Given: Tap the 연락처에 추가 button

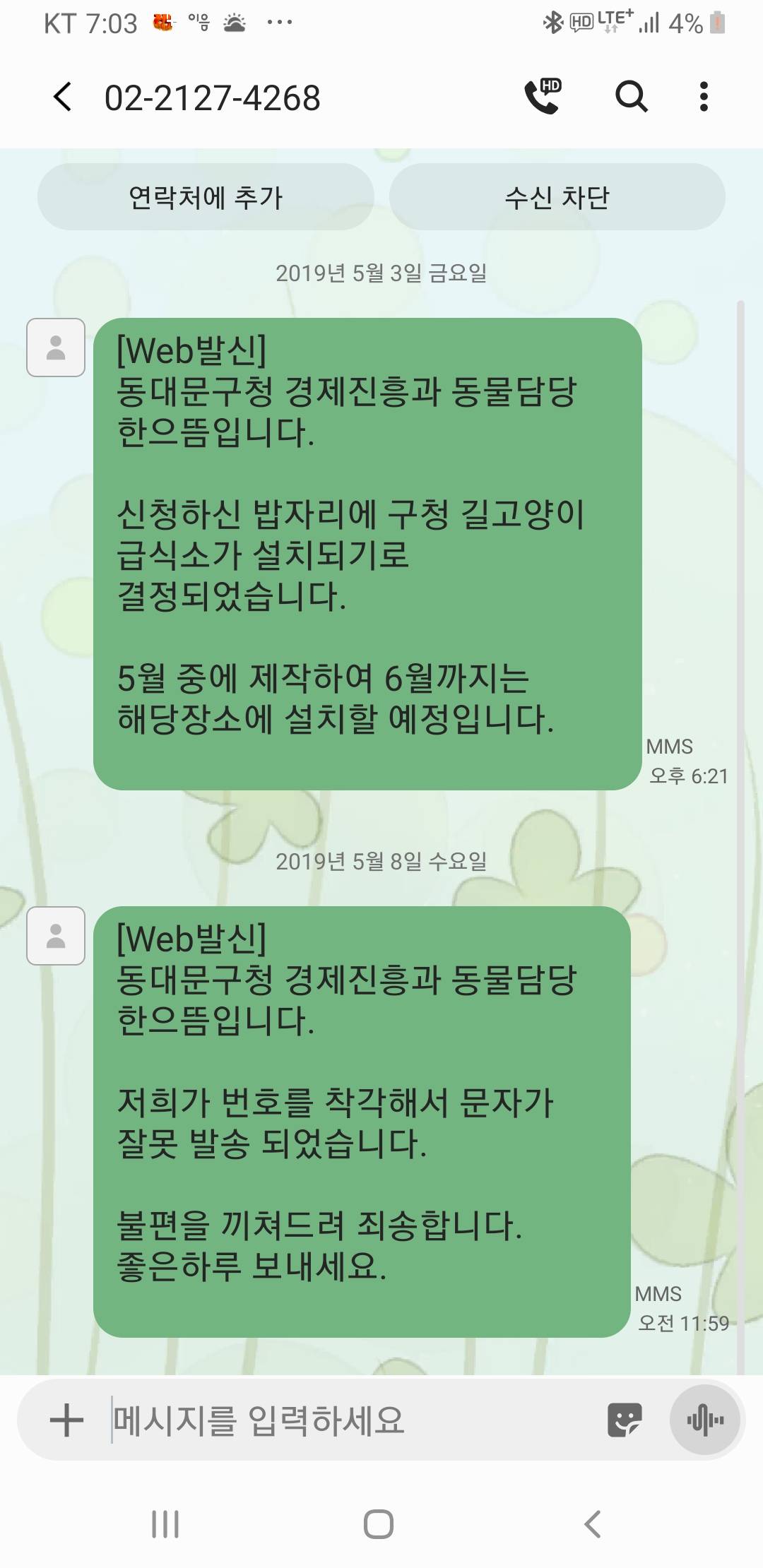Looking at the screenshot, I should [206, 197].
